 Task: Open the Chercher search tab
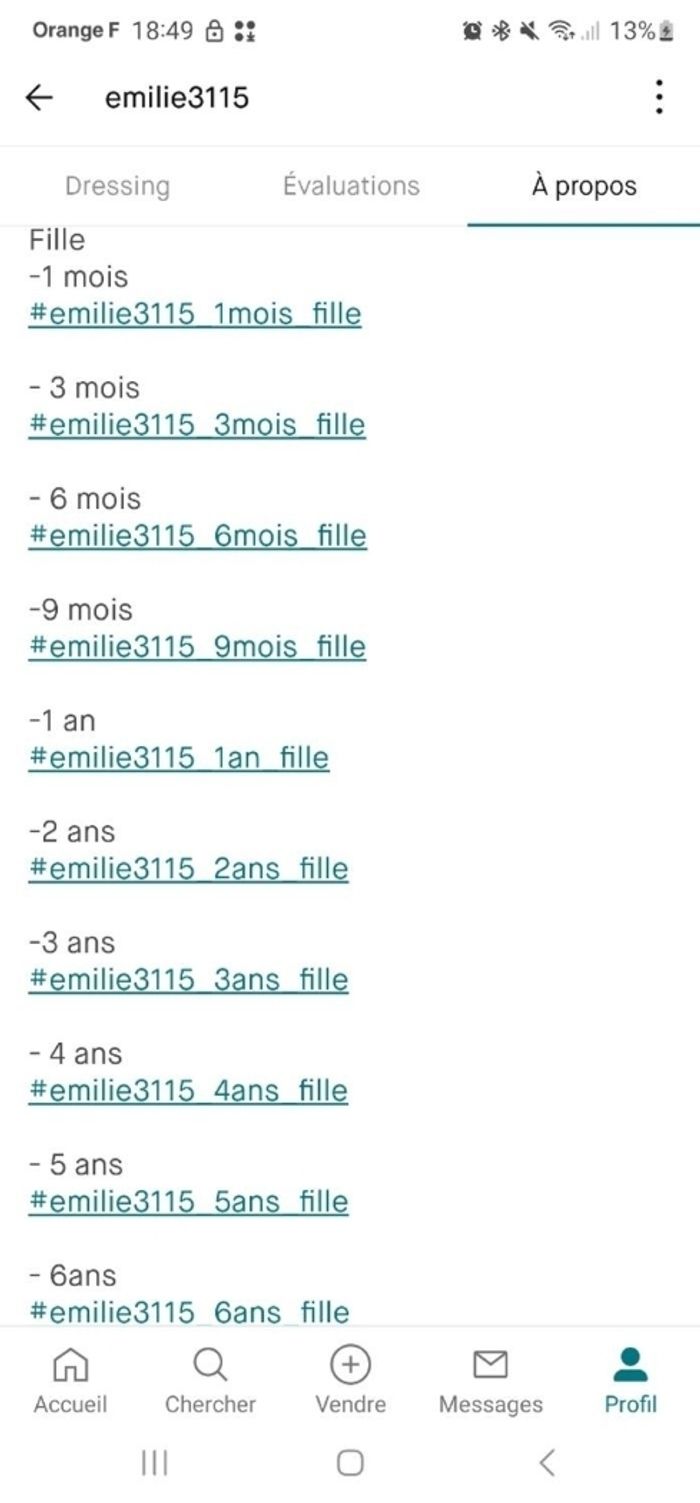pos(210,1380)
